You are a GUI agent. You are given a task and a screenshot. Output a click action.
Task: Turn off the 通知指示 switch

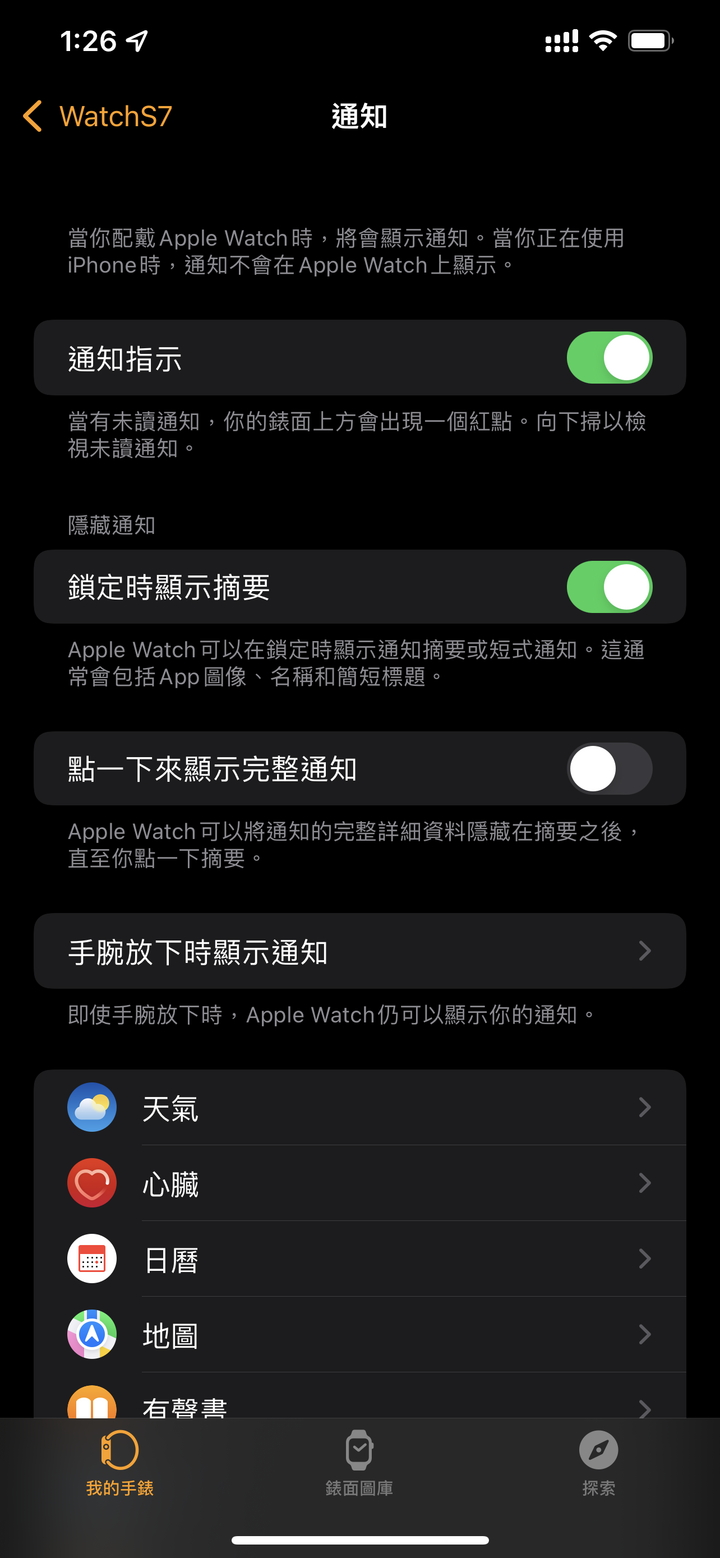609,359
